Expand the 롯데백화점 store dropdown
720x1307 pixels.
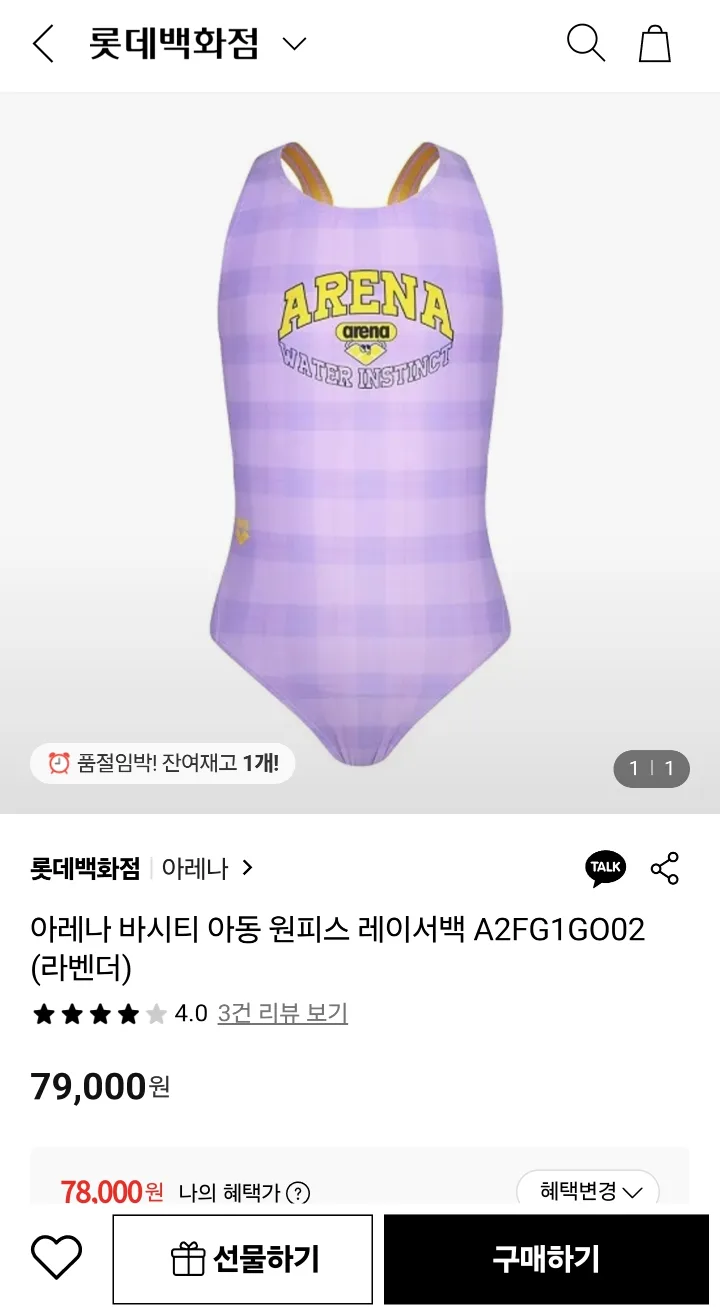pyautogui.click(x=294, y=44)
